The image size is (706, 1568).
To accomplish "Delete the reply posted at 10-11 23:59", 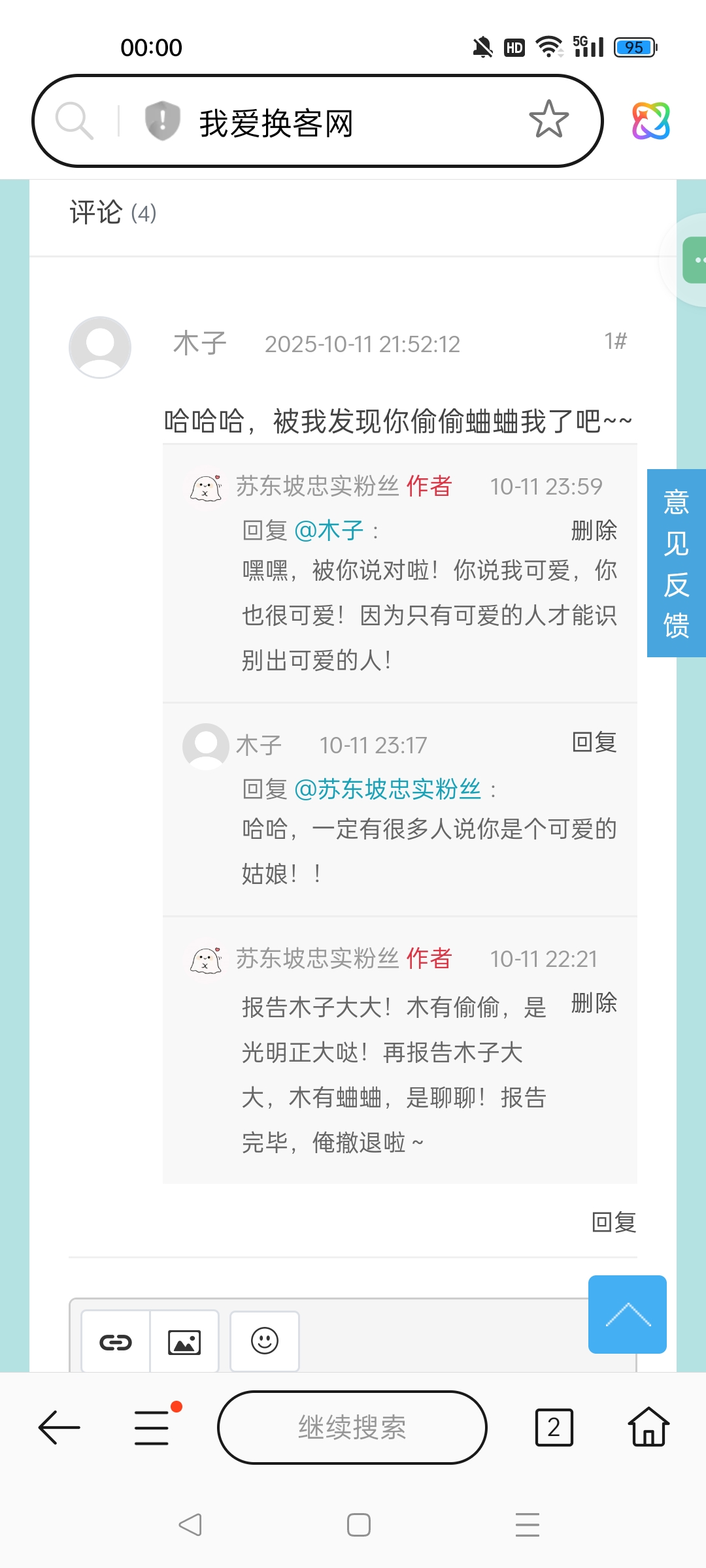I will tap(594, 531).
